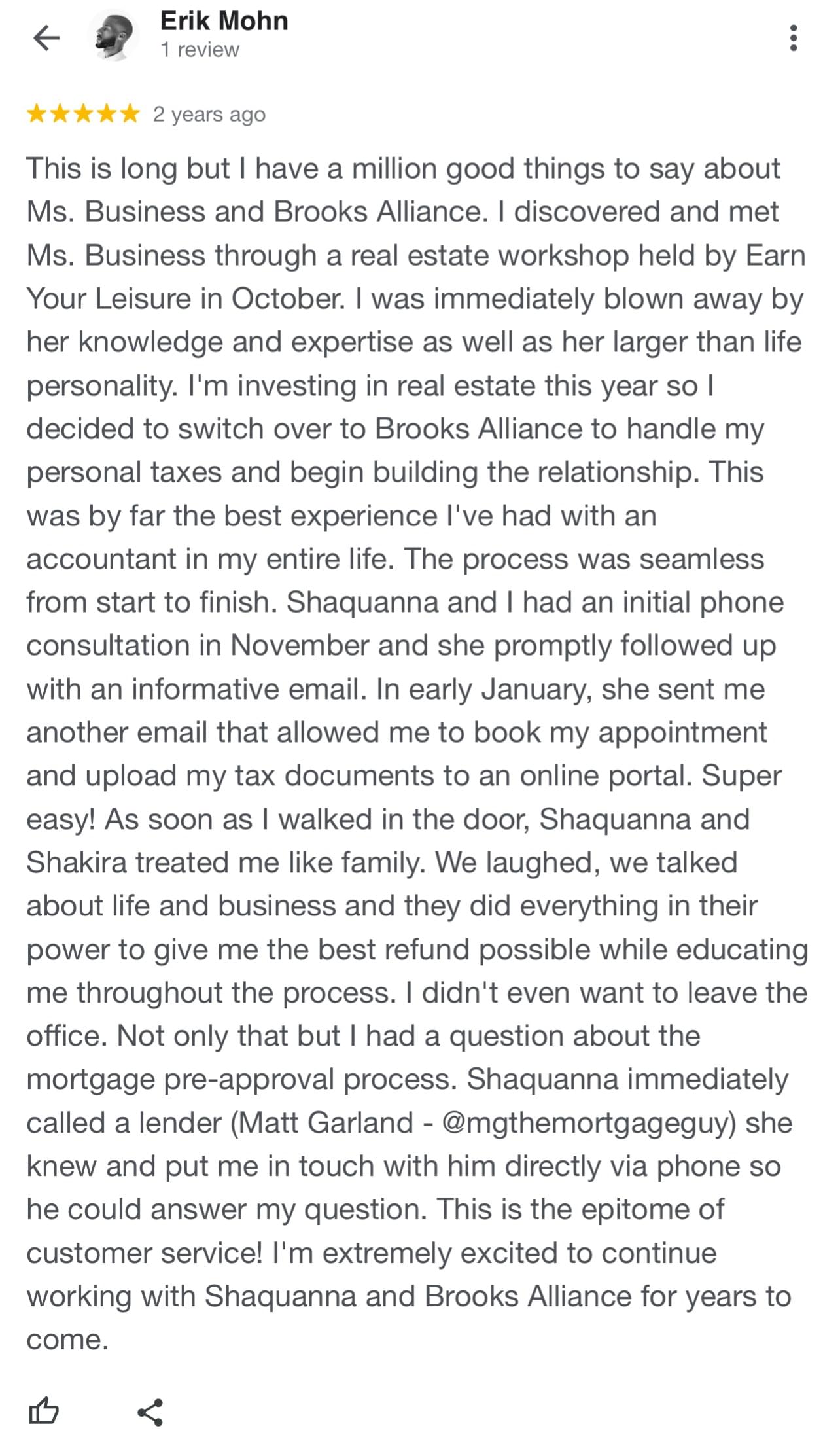Share this review

coord(150,1412)
